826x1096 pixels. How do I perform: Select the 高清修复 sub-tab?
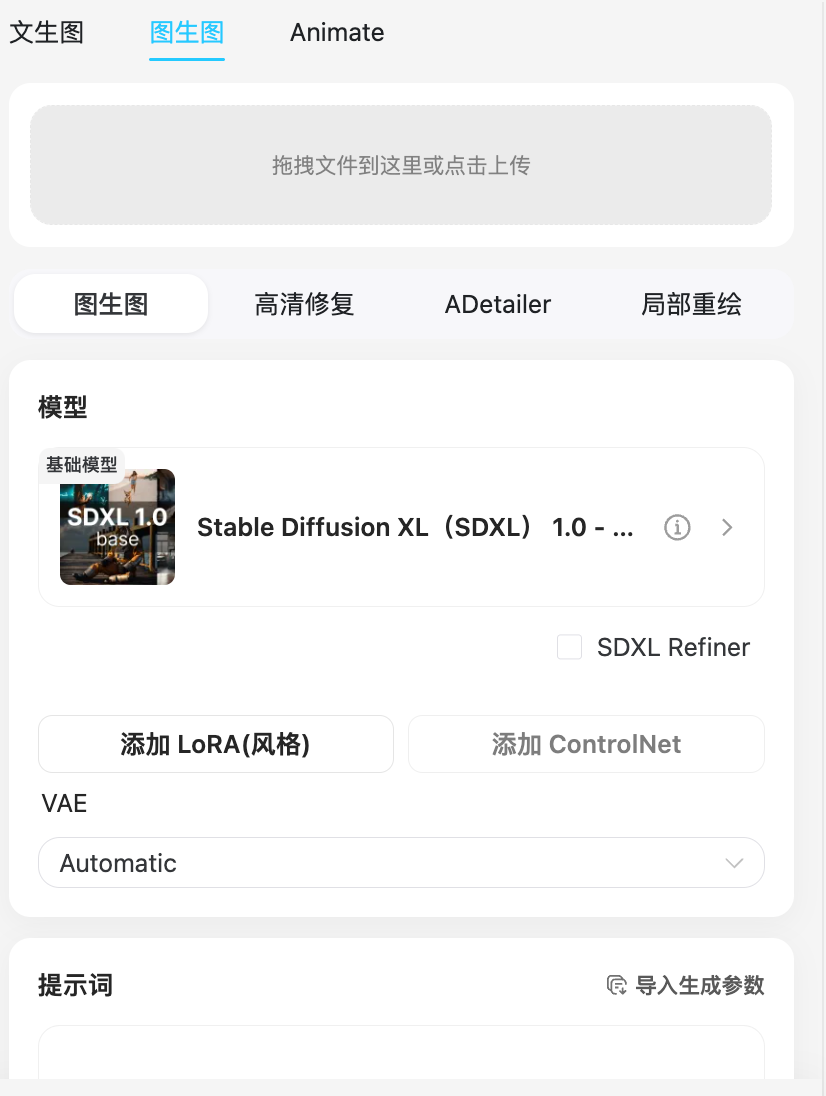[303, 304]
